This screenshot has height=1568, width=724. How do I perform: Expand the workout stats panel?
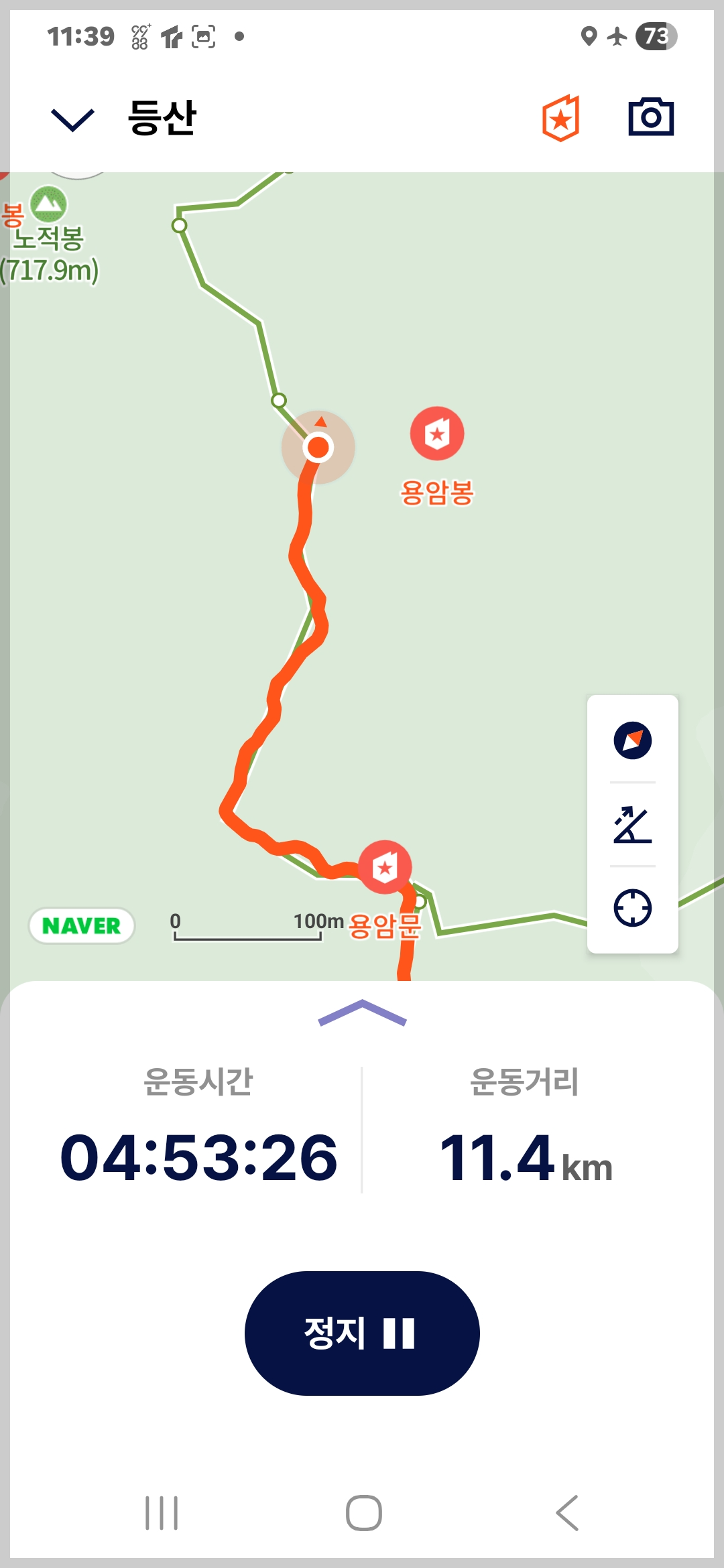[x=362, y=1012]
